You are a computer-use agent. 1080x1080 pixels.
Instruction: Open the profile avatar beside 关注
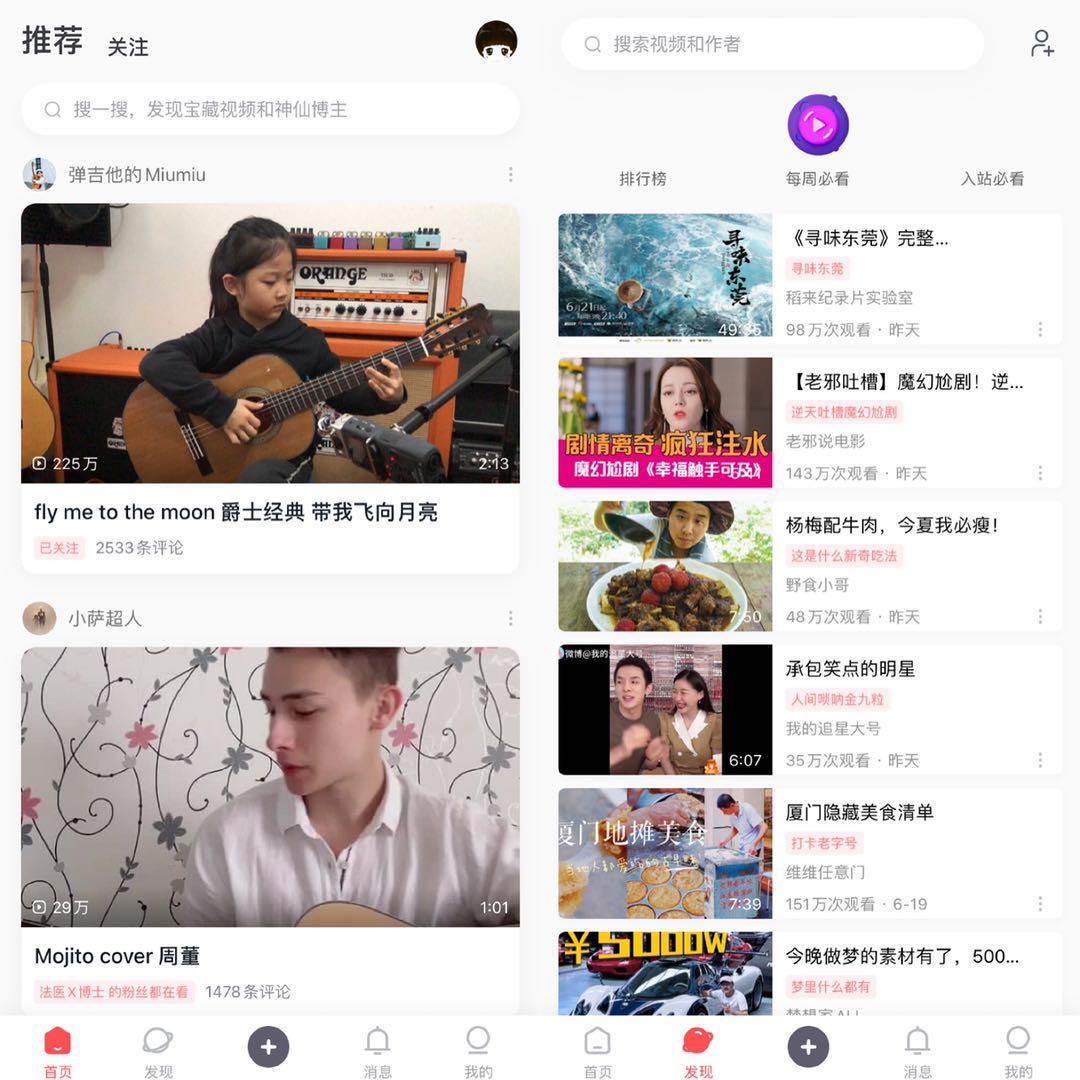[496, 42]
